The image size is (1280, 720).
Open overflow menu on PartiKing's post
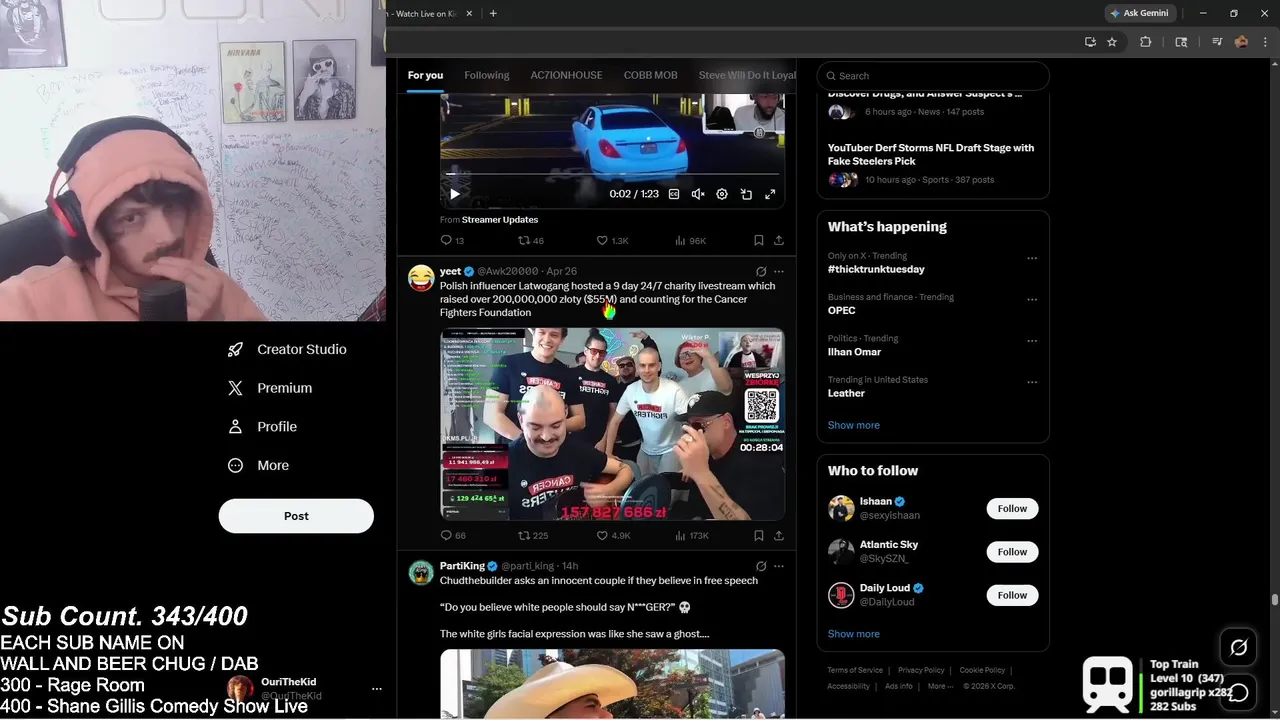coord(779,566)
